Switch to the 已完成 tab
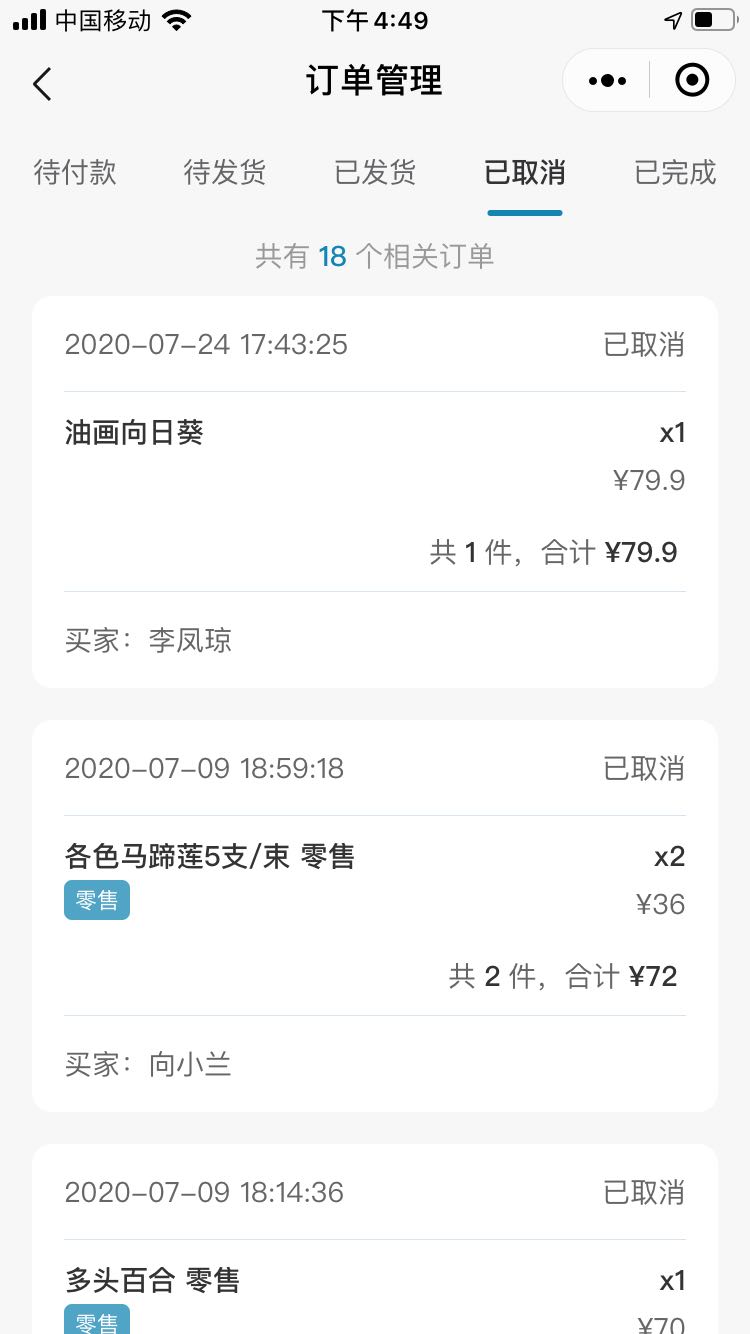This screenshot has height=1334, width=750. tap(675, 172)
